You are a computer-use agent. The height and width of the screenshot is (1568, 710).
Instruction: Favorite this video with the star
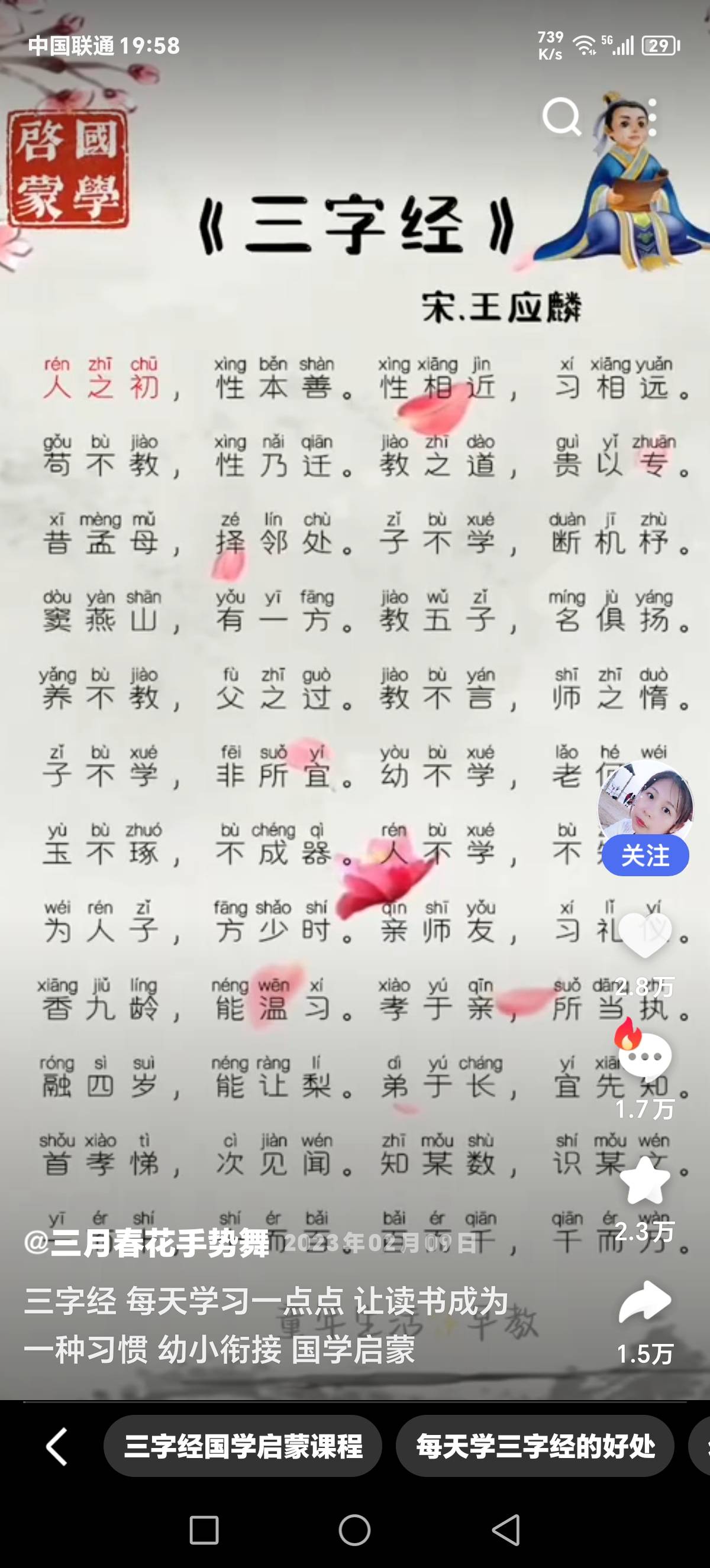click(645, 1182)
